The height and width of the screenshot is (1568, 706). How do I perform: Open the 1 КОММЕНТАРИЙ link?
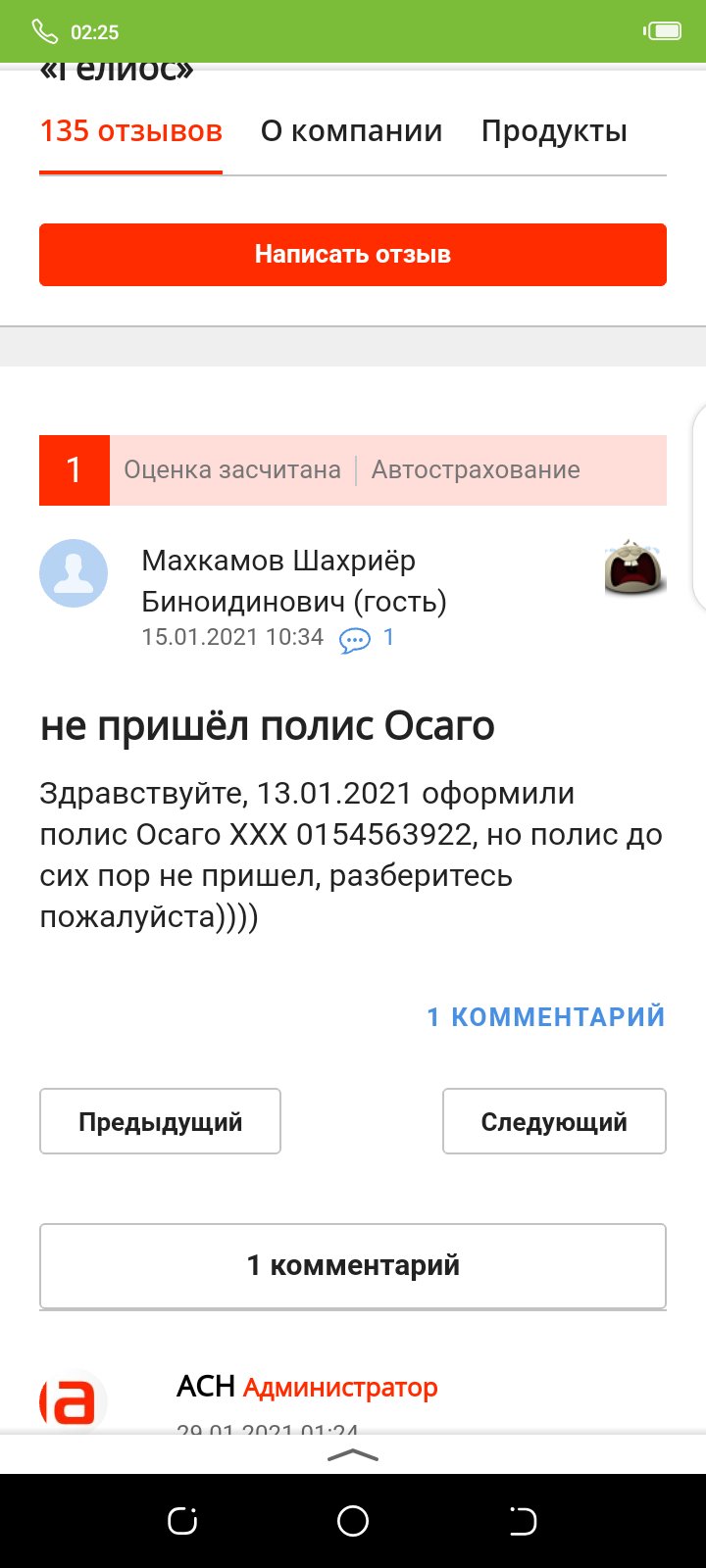tap(546, 1017)
